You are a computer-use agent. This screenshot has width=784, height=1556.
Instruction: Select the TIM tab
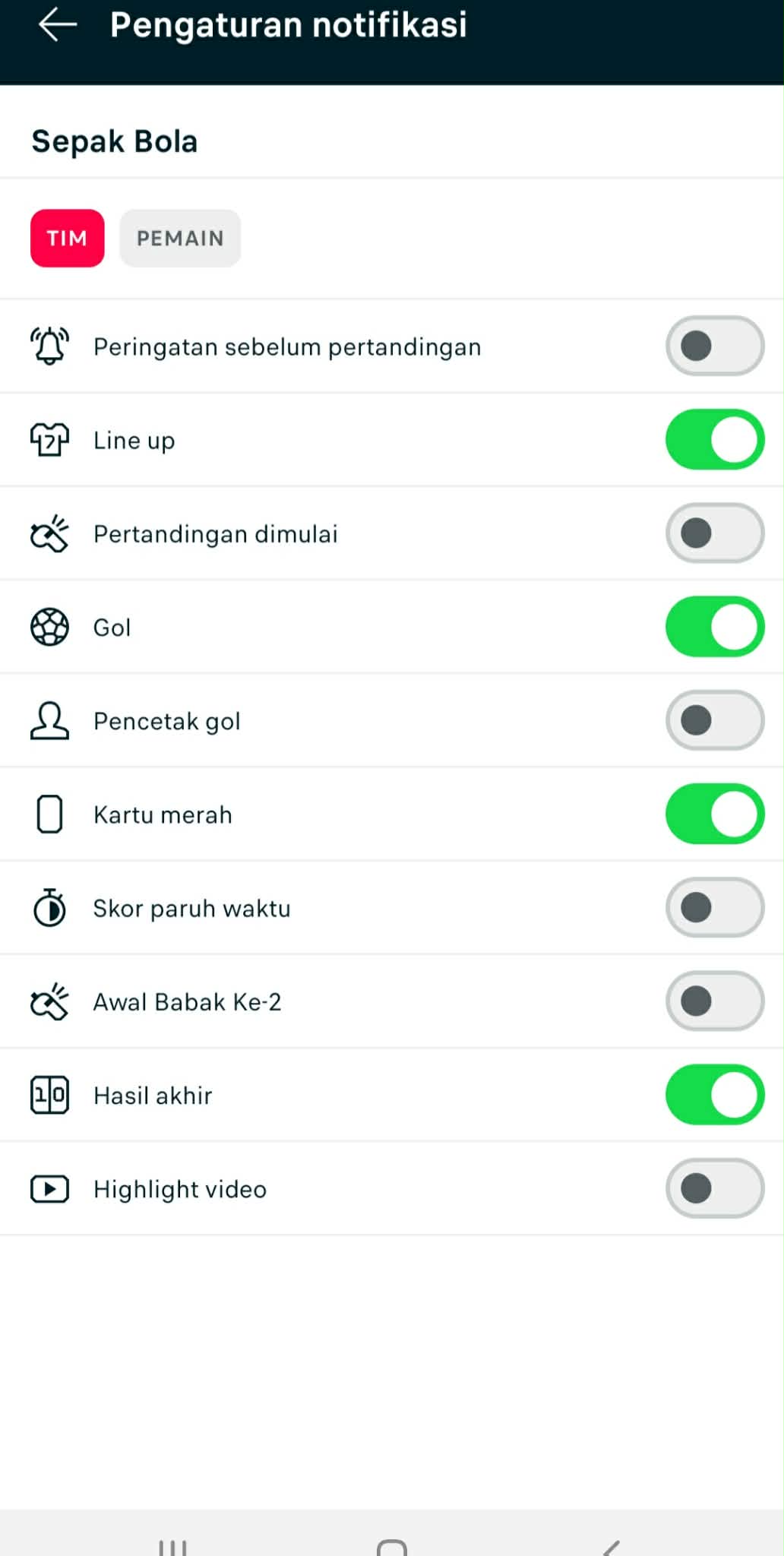[67, 238]
